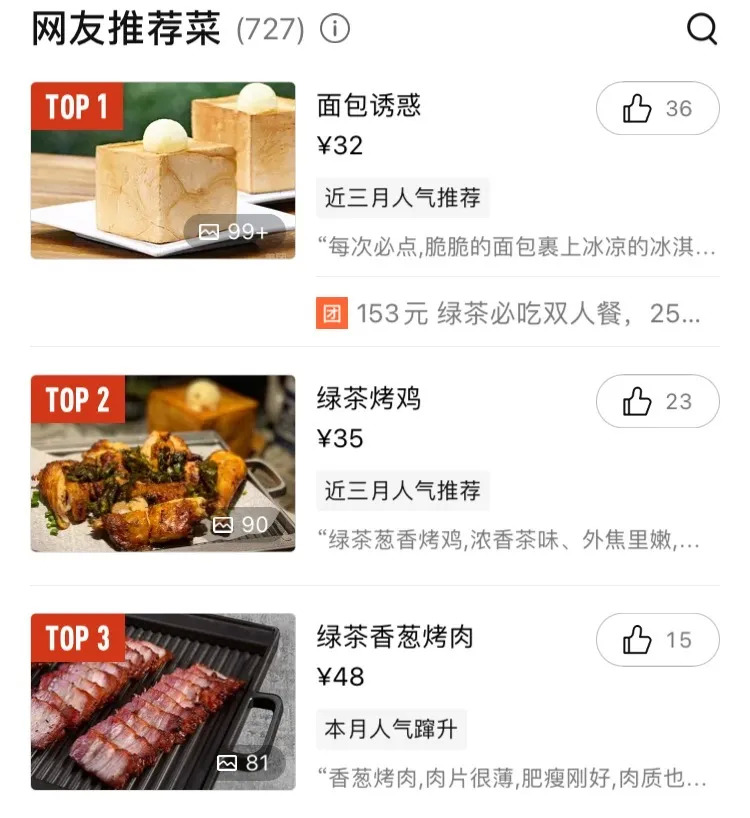Open the 153元 绿茶必吃双人餐 deal

coord(516,313)
